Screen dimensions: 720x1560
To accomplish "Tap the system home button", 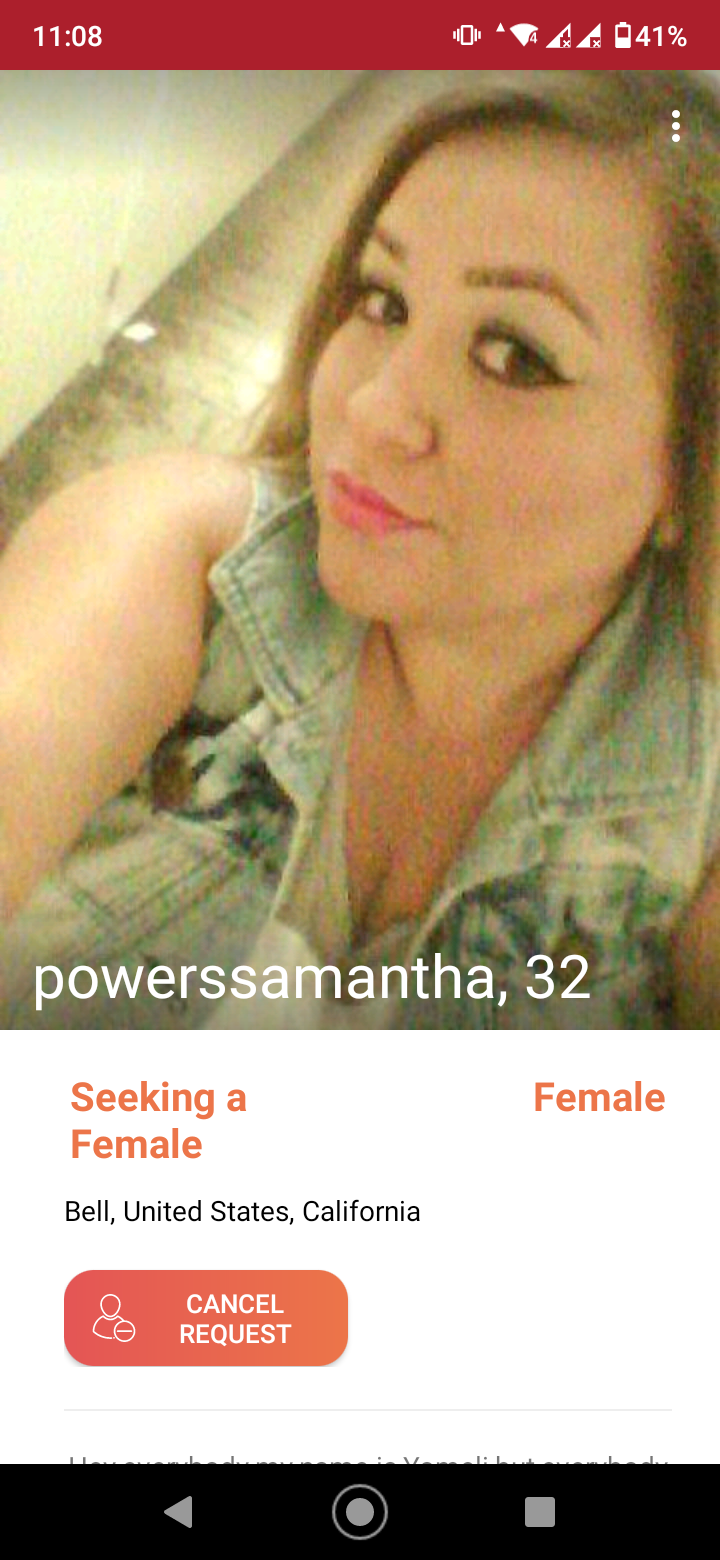I will tap(360, 1512).
